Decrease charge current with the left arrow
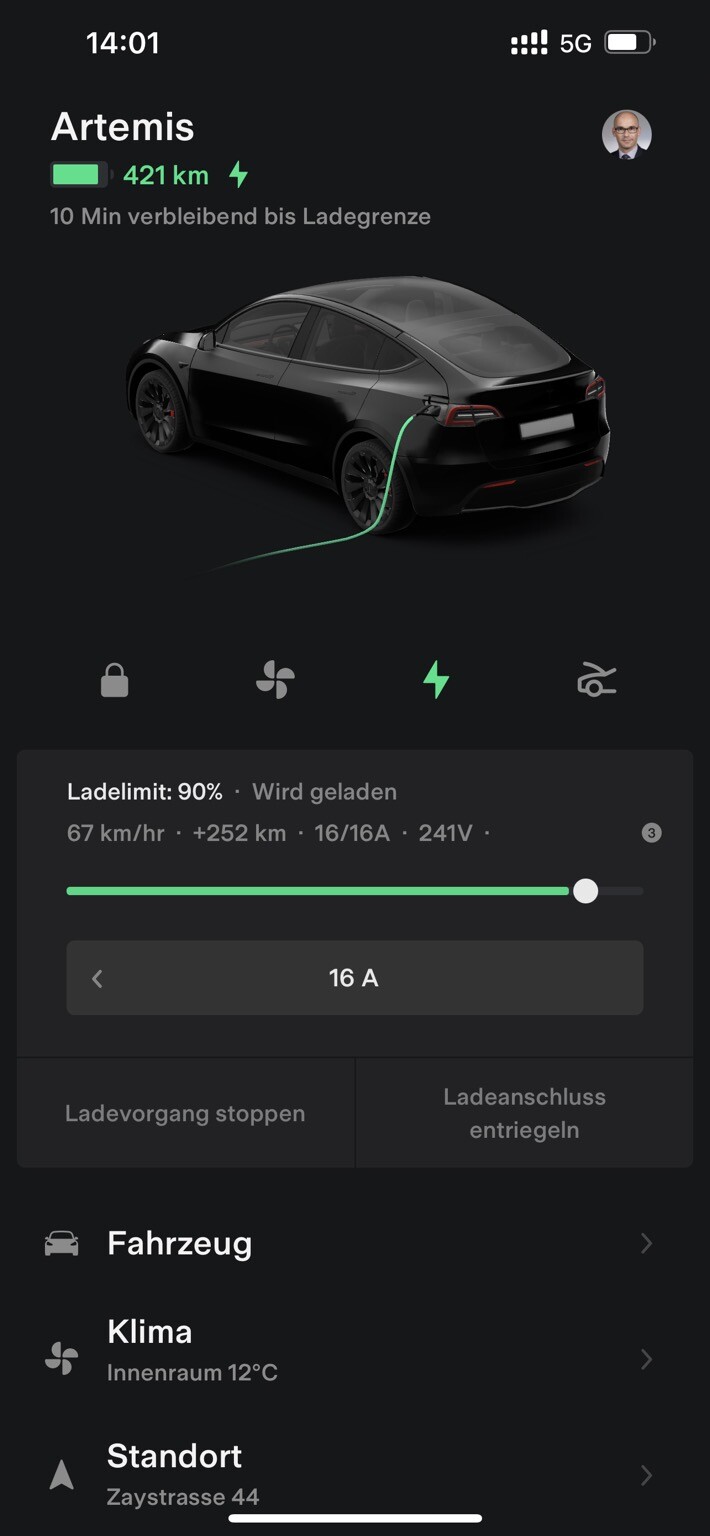This screenshot has height=1536, width=710. [x=98, y=978]
